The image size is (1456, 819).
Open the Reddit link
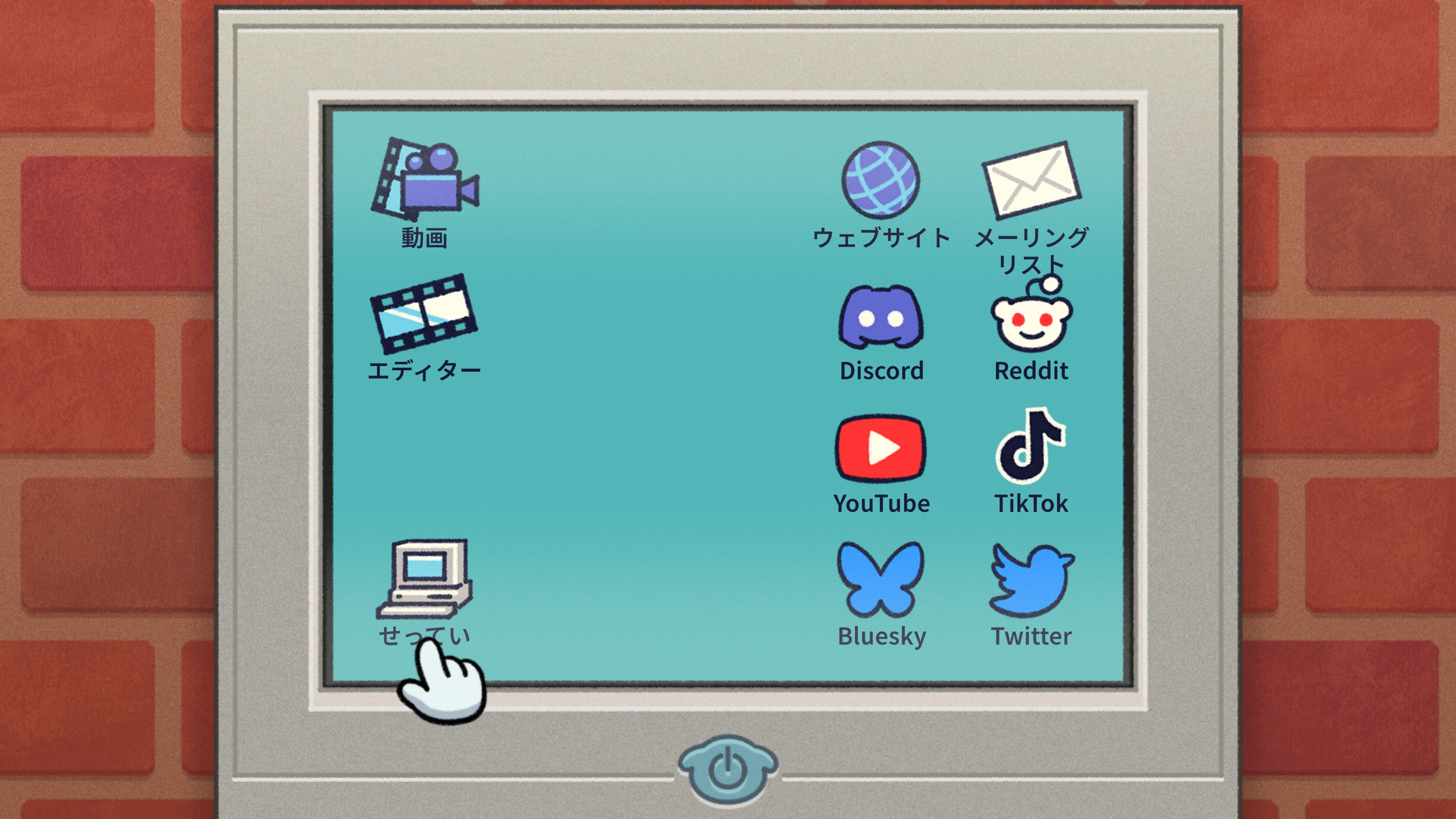1031,320
